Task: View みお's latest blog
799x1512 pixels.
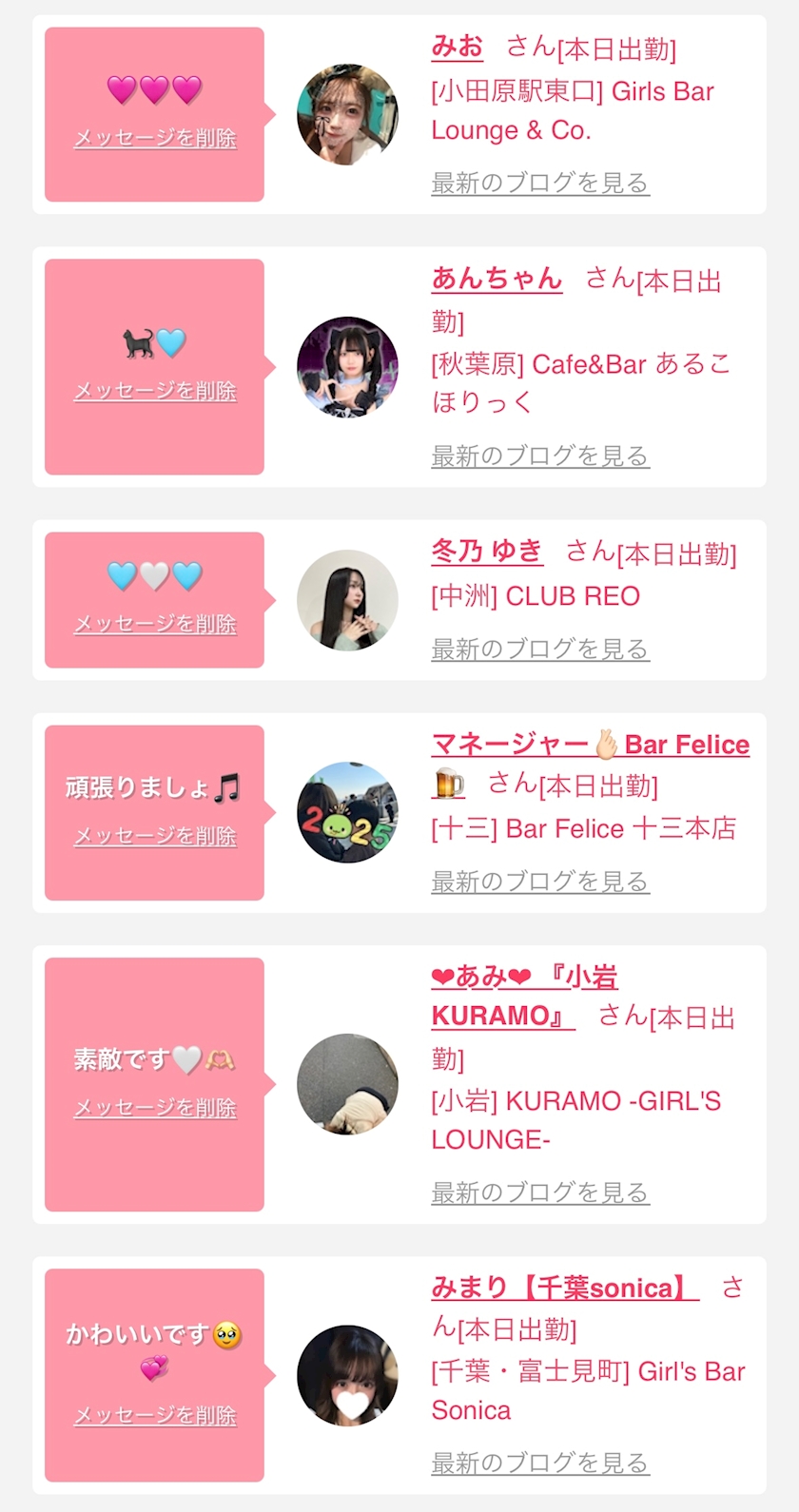Action: pos(539,183)
